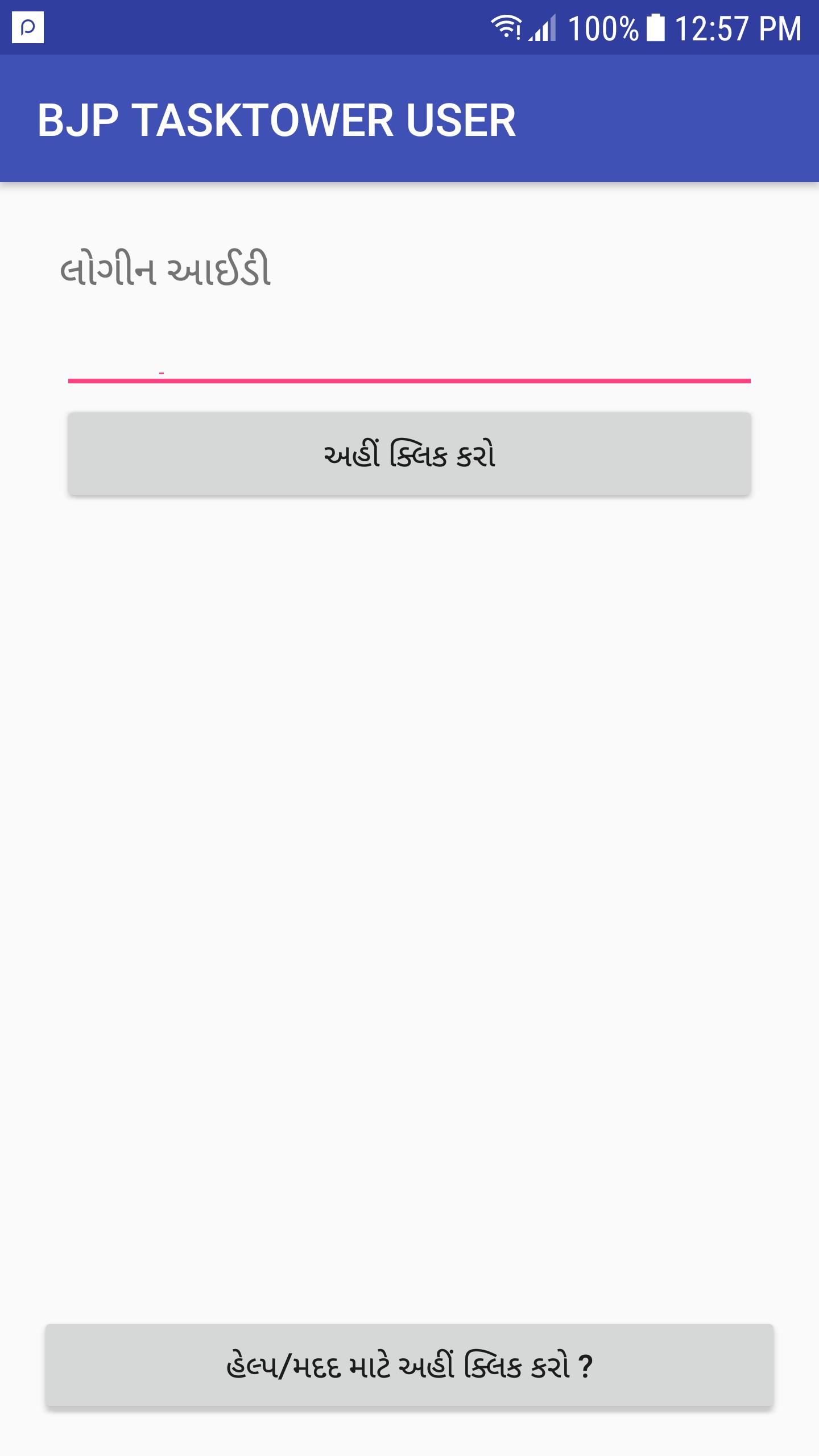Click the P notification icon in status bar
This screenshot has width=819, height=1456.
coord(27,27)
